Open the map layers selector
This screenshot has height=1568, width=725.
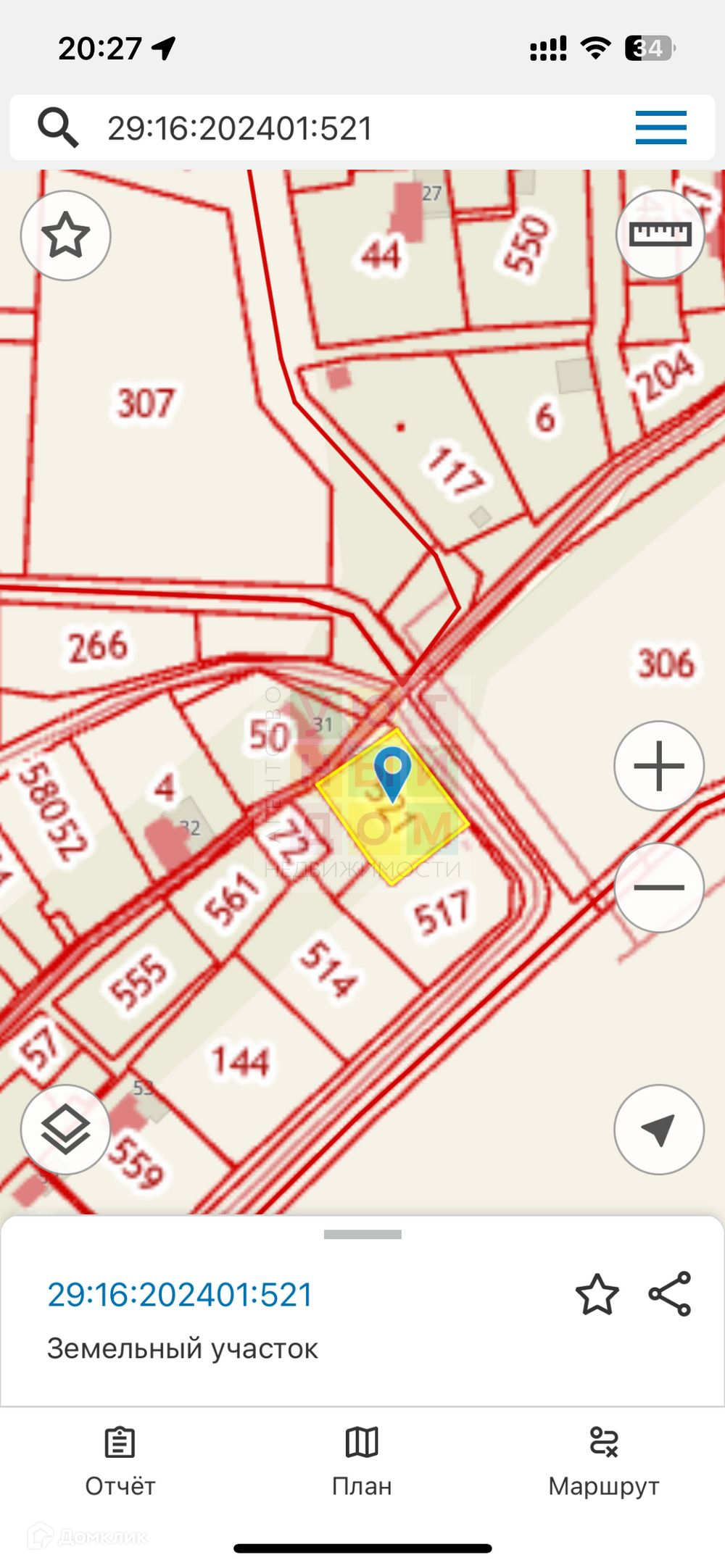[x=65, y=1130]
